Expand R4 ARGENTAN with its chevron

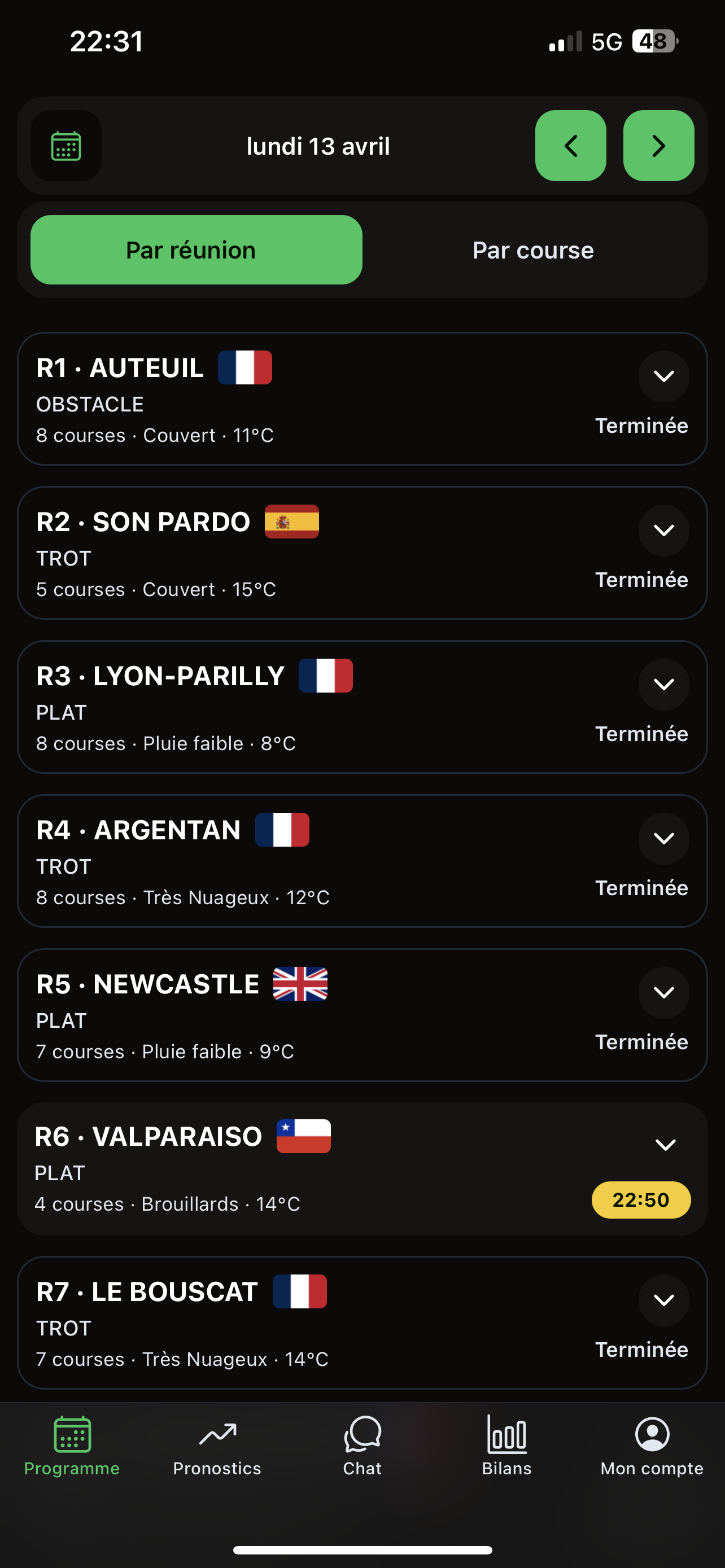[x=663, y=838]
